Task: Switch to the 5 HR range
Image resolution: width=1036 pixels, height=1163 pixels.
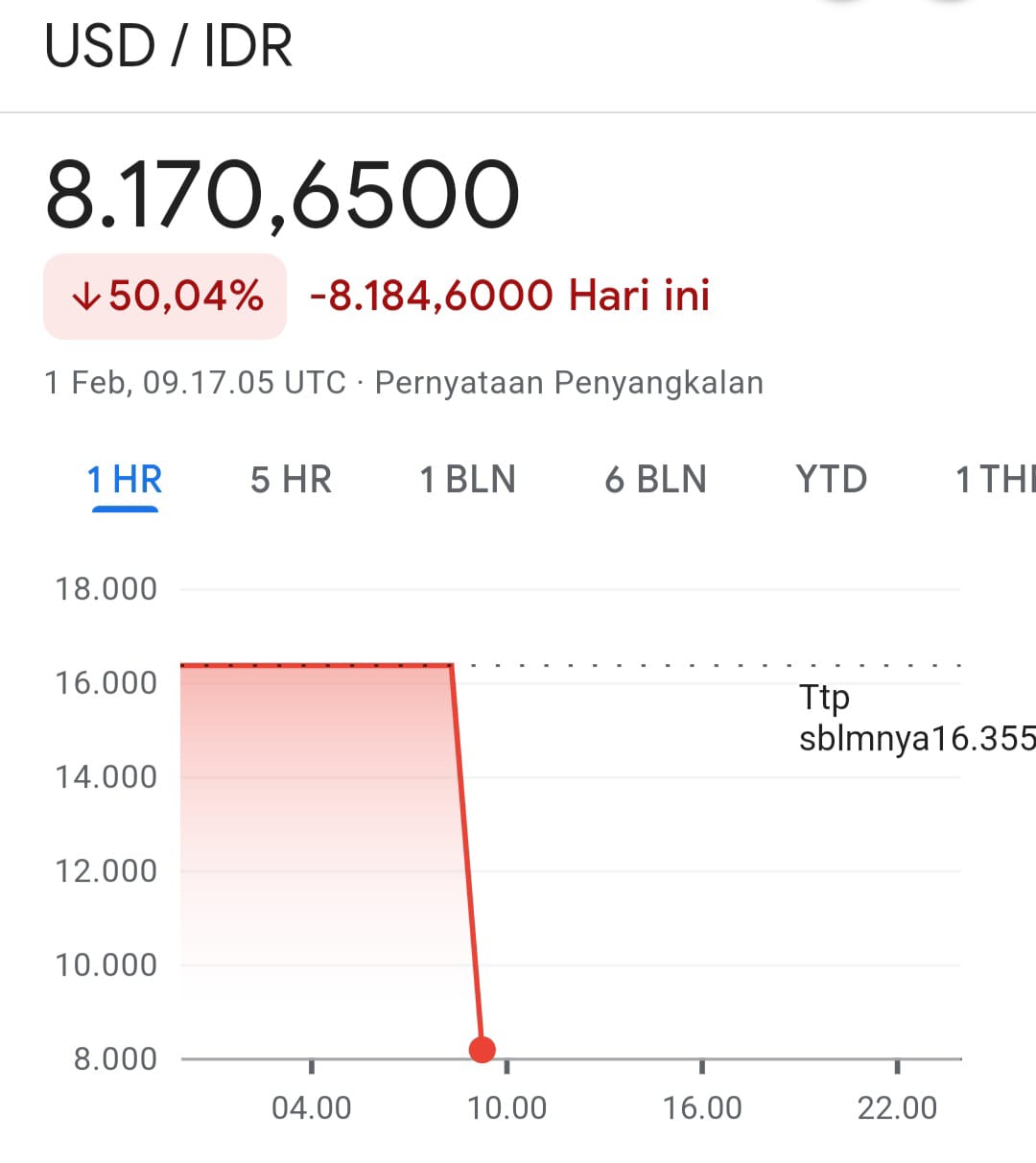Action: pos(291,479)
